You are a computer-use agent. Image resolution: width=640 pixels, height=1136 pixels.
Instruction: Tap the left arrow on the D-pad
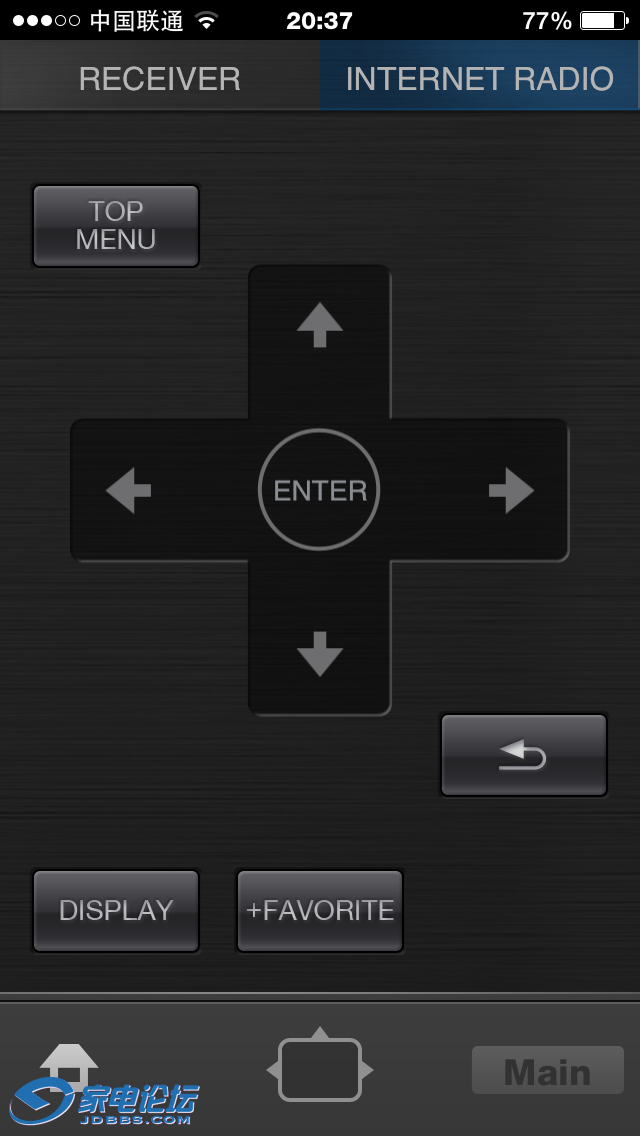(128, 491)
